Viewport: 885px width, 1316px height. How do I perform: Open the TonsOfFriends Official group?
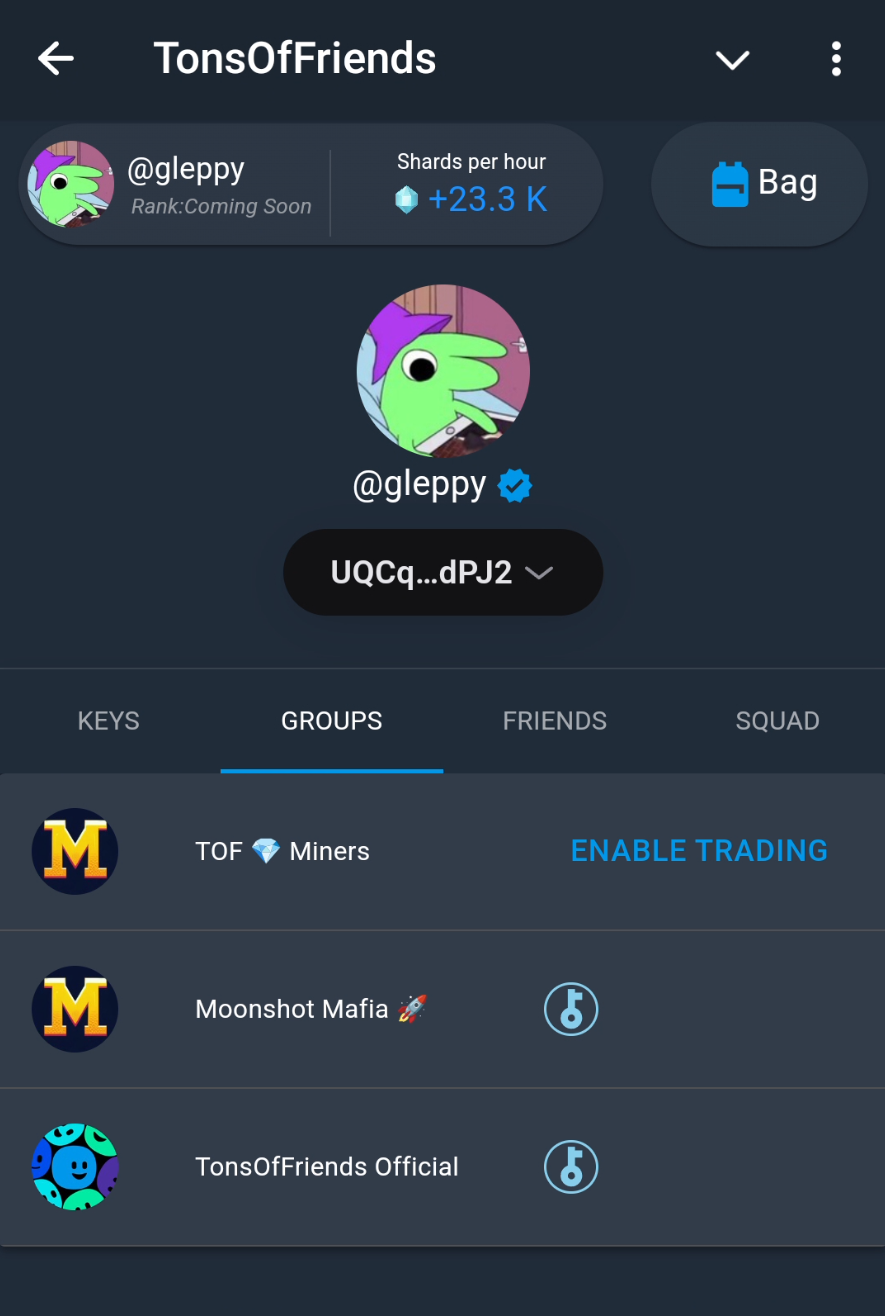coord(326,1167)
